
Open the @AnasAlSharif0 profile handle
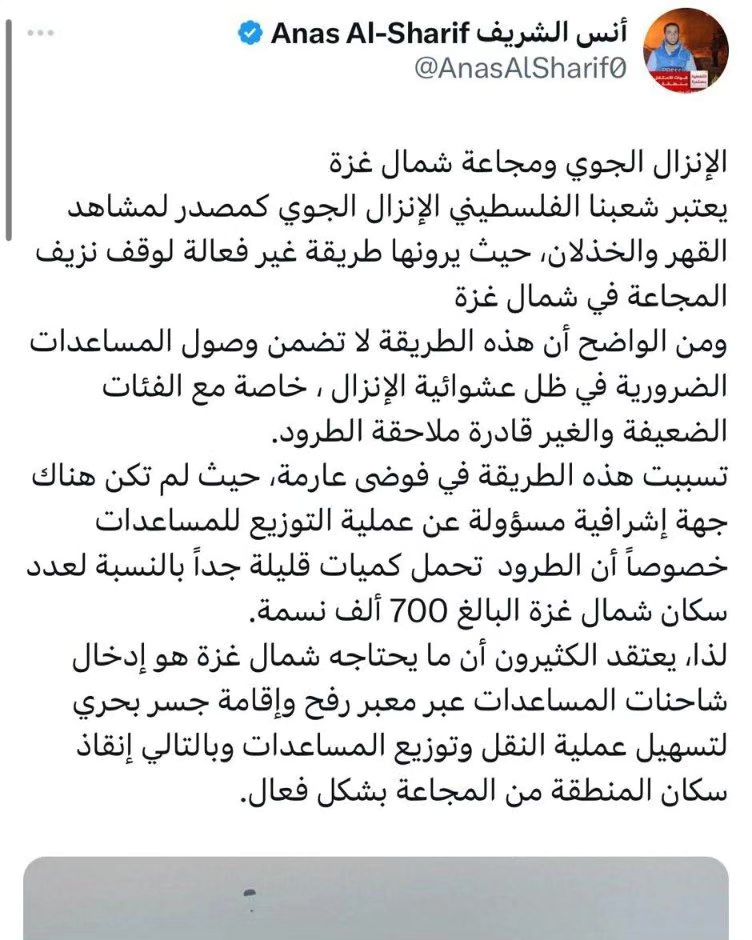coord(521,68)
